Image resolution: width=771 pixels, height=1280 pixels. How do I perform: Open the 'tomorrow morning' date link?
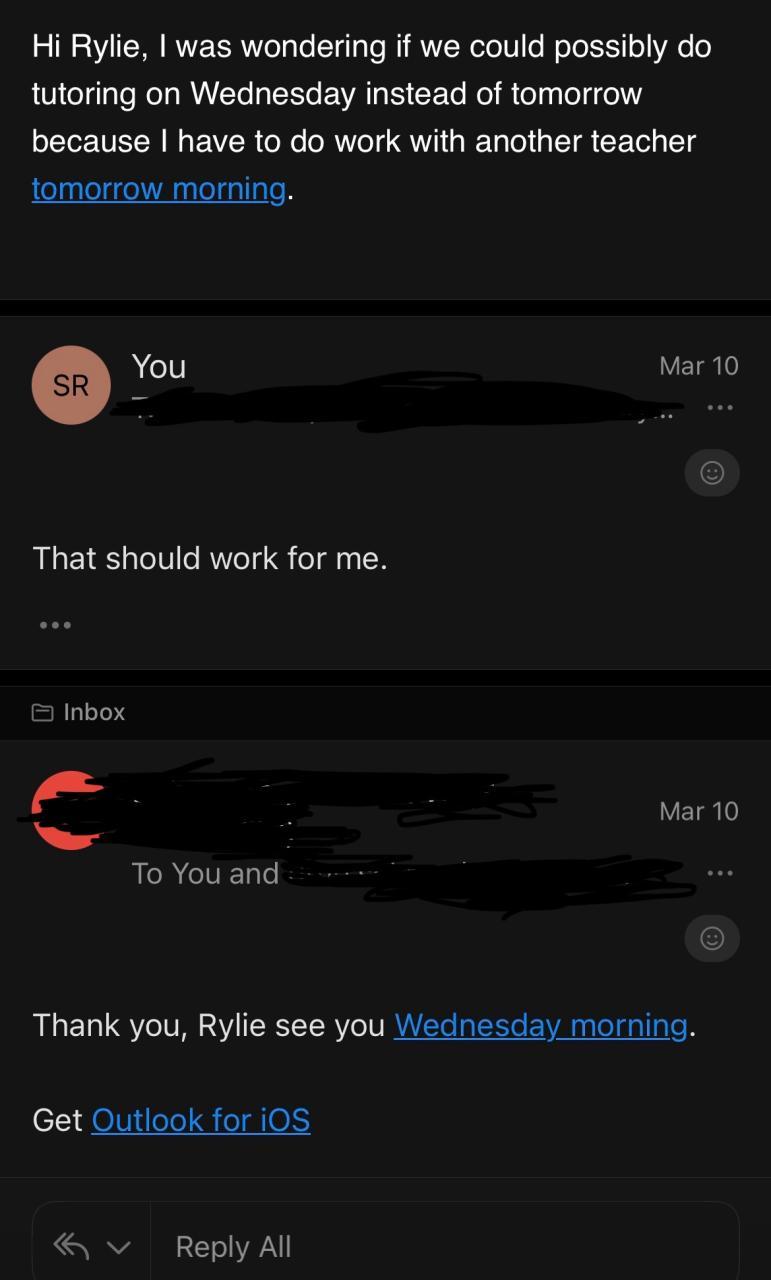(x=159, y=188)
